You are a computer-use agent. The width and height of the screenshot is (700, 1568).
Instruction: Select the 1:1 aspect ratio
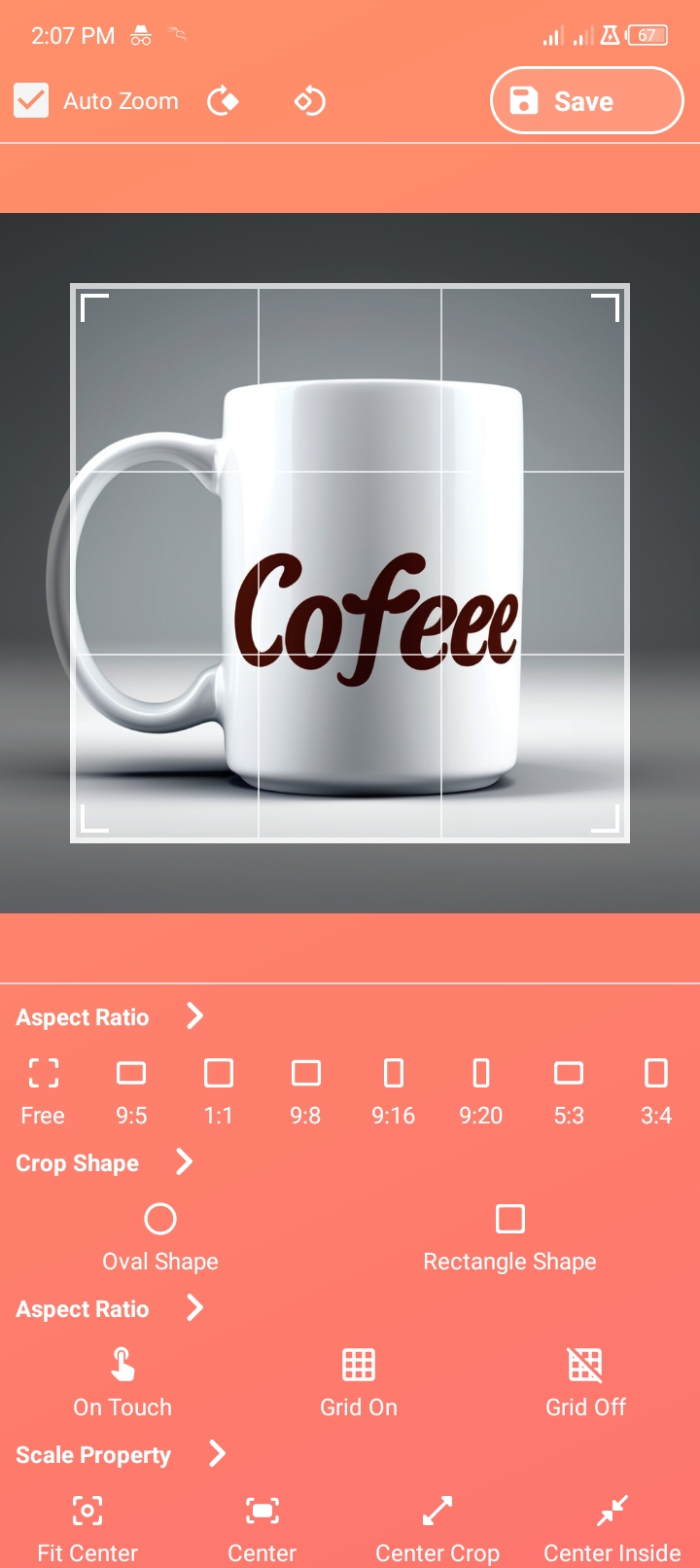218,1073
